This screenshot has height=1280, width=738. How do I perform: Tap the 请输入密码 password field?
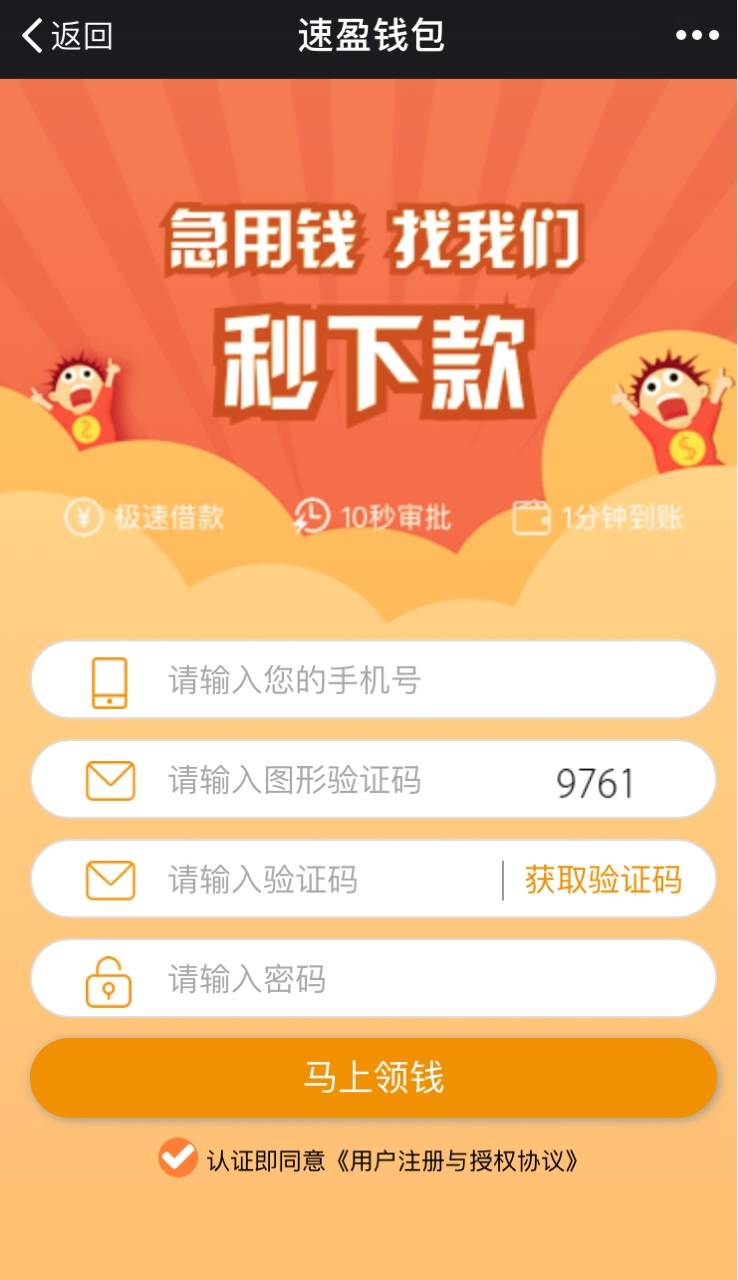point(373,979)
